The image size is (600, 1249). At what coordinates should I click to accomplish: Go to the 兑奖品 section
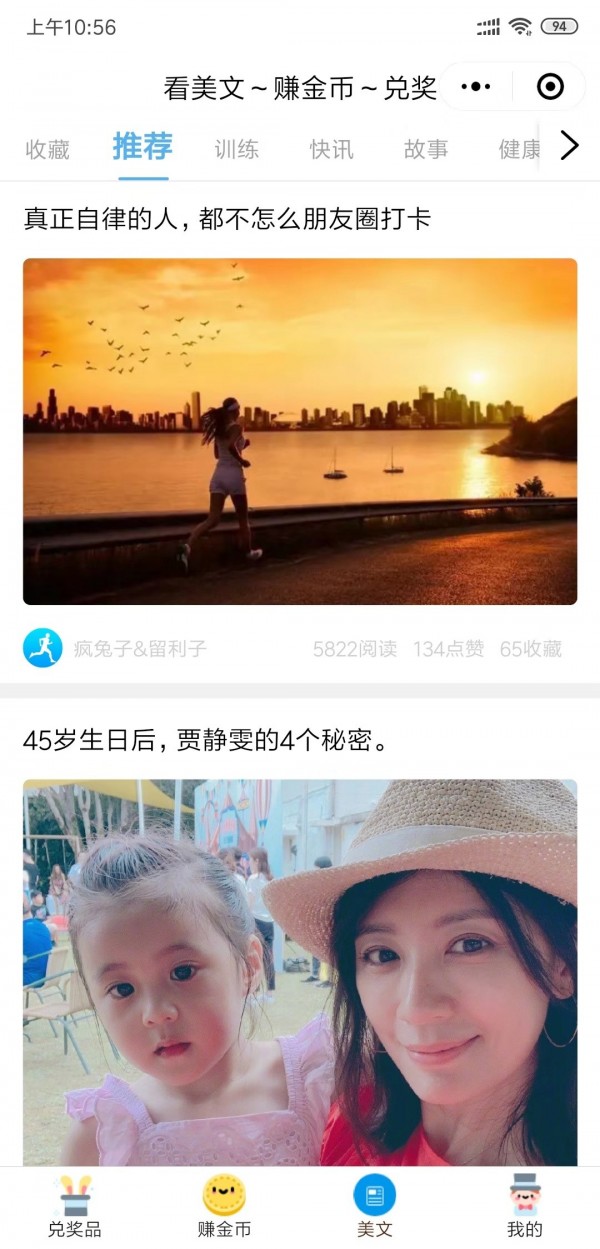[x=75, y=1205]
